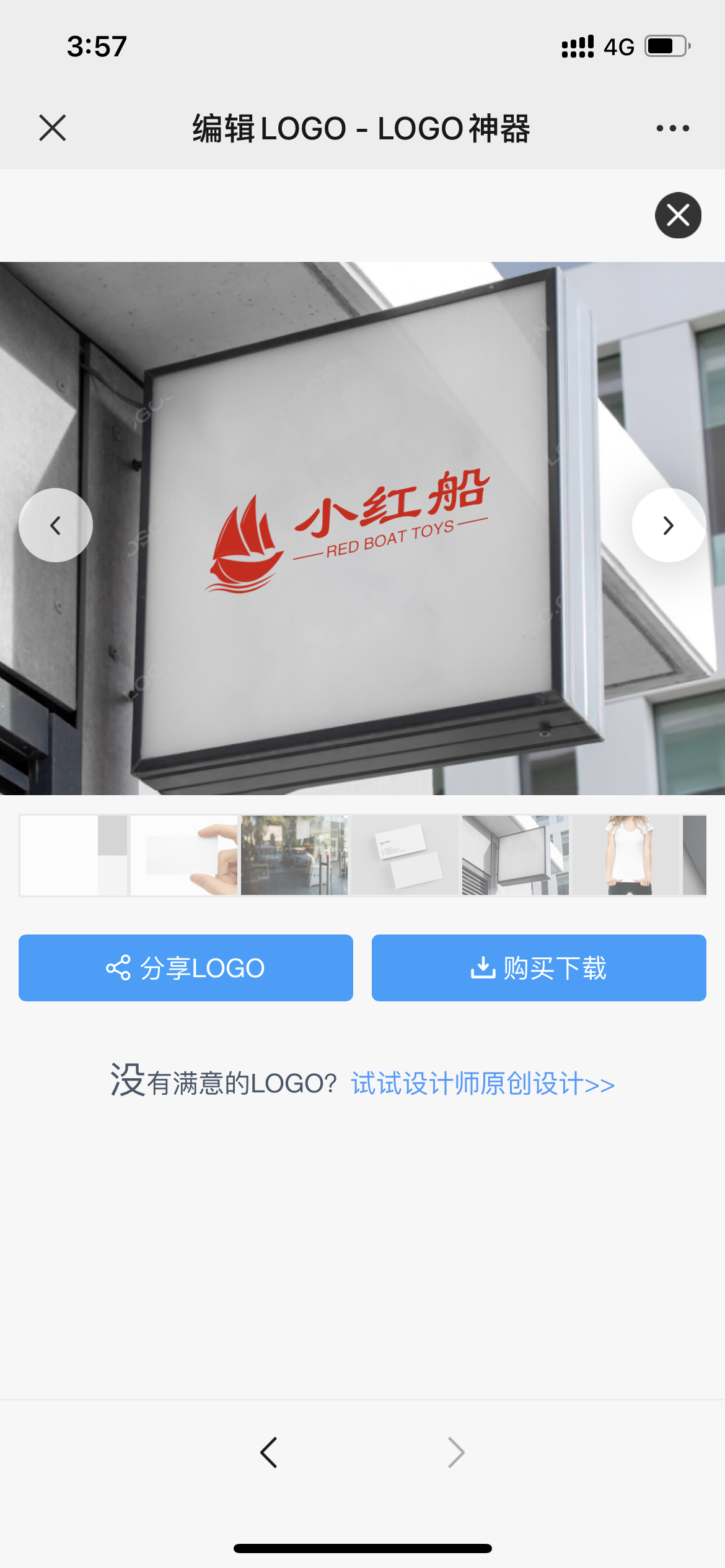
Task: Tap 购买下载 to buy and download
Action: point(539,968)
